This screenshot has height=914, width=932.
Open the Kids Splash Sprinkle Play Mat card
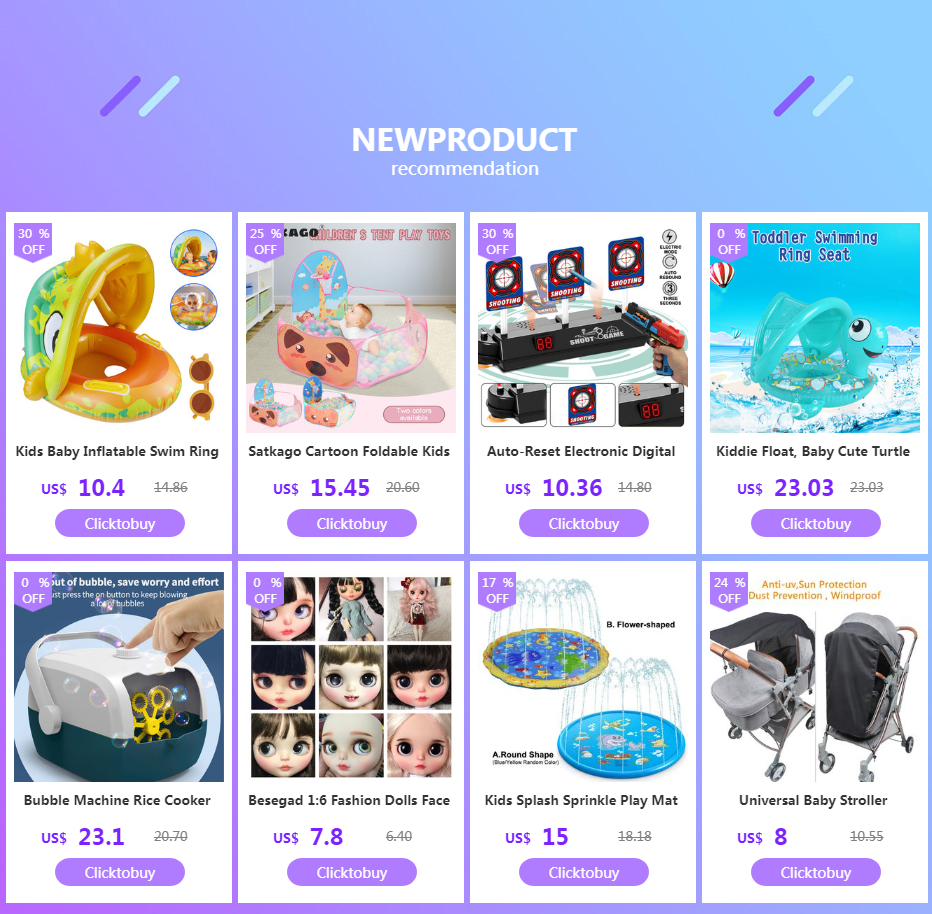[x=582, y=678]
